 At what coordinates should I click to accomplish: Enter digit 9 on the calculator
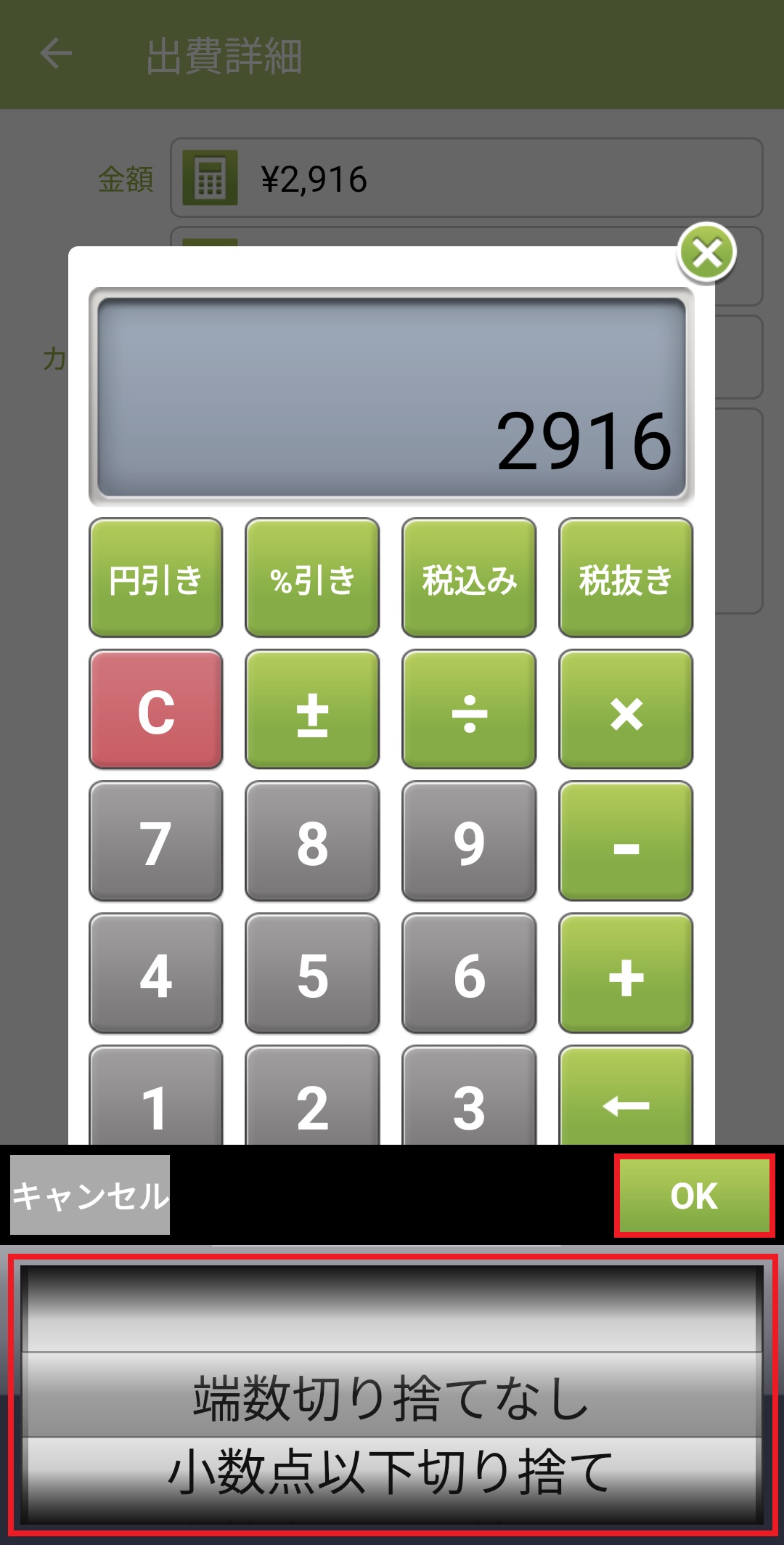coord(469,841)
